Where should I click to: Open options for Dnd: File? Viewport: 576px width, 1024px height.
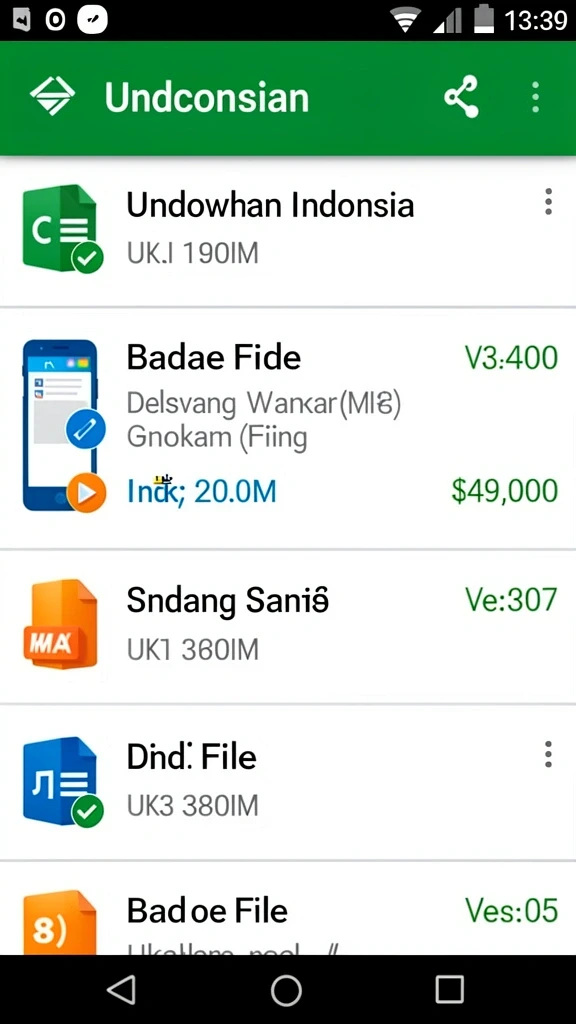[x=548, y=754]
